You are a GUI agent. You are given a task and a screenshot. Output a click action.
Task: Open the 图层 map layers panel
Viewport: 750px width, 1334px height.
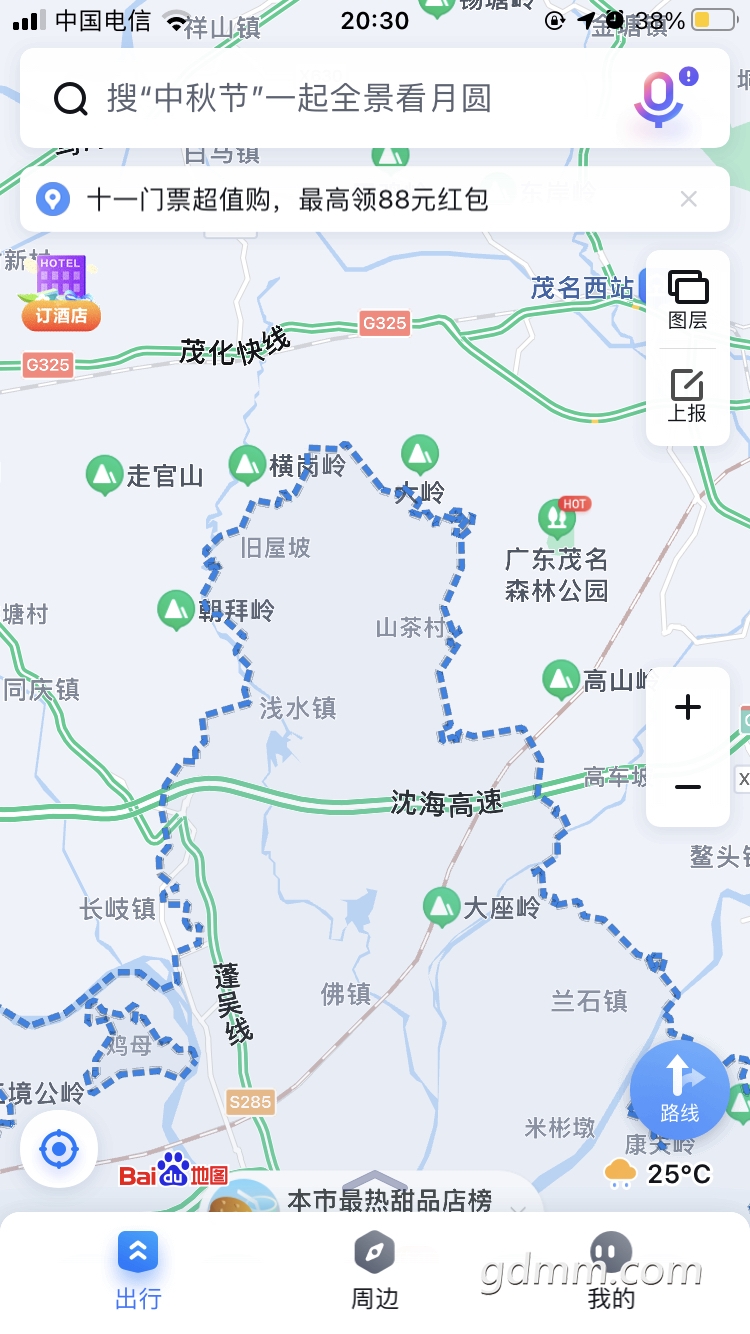688,299
